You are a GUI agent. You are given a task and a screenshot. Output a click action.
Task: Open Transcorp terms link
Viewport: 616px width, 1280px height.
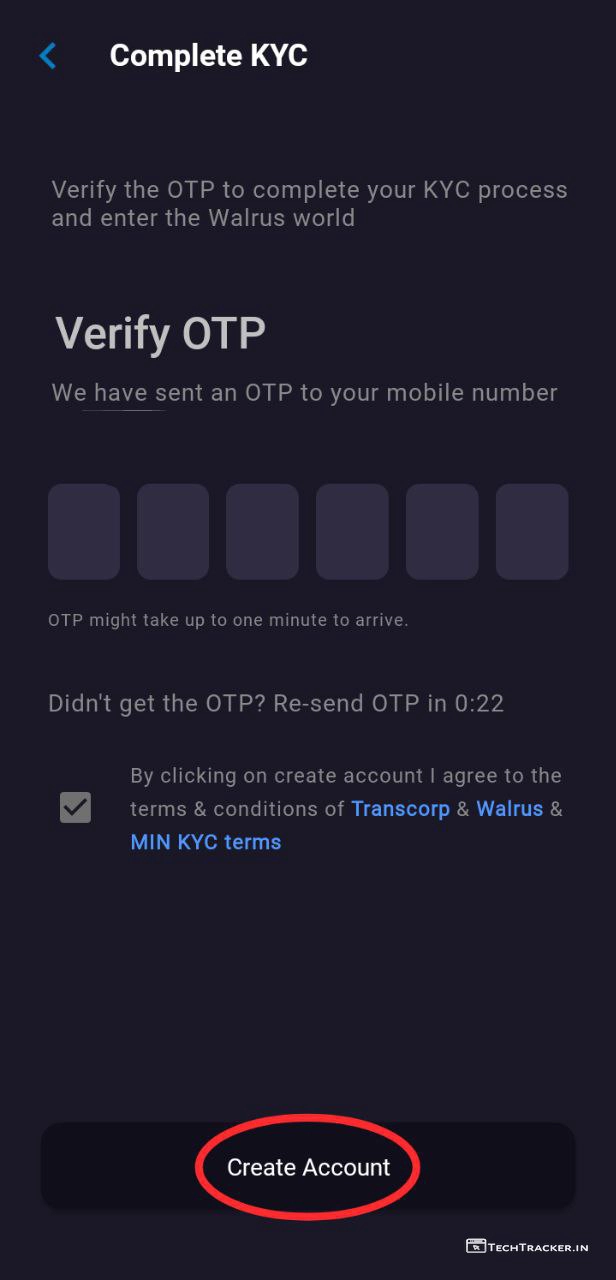point(400,809)
